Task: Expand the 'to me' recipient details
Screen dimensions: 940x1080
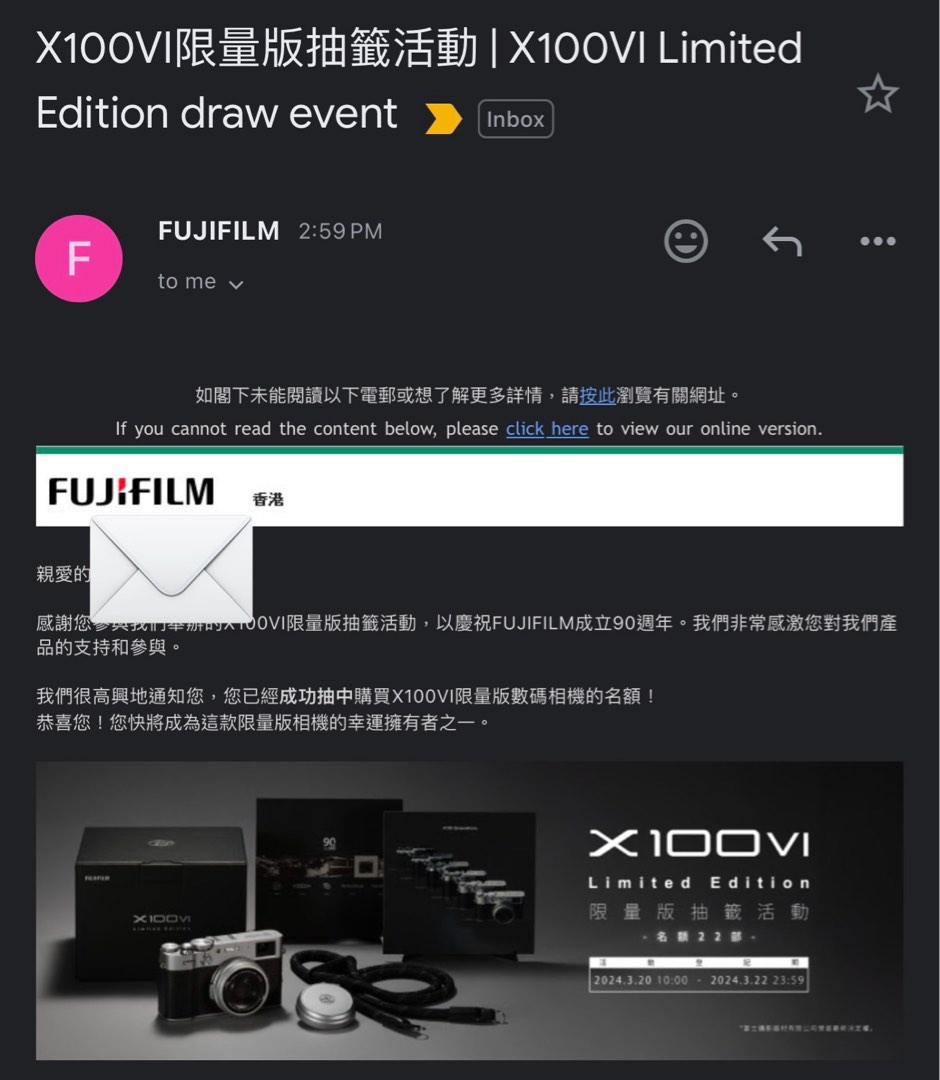Action: coord(186,281)
